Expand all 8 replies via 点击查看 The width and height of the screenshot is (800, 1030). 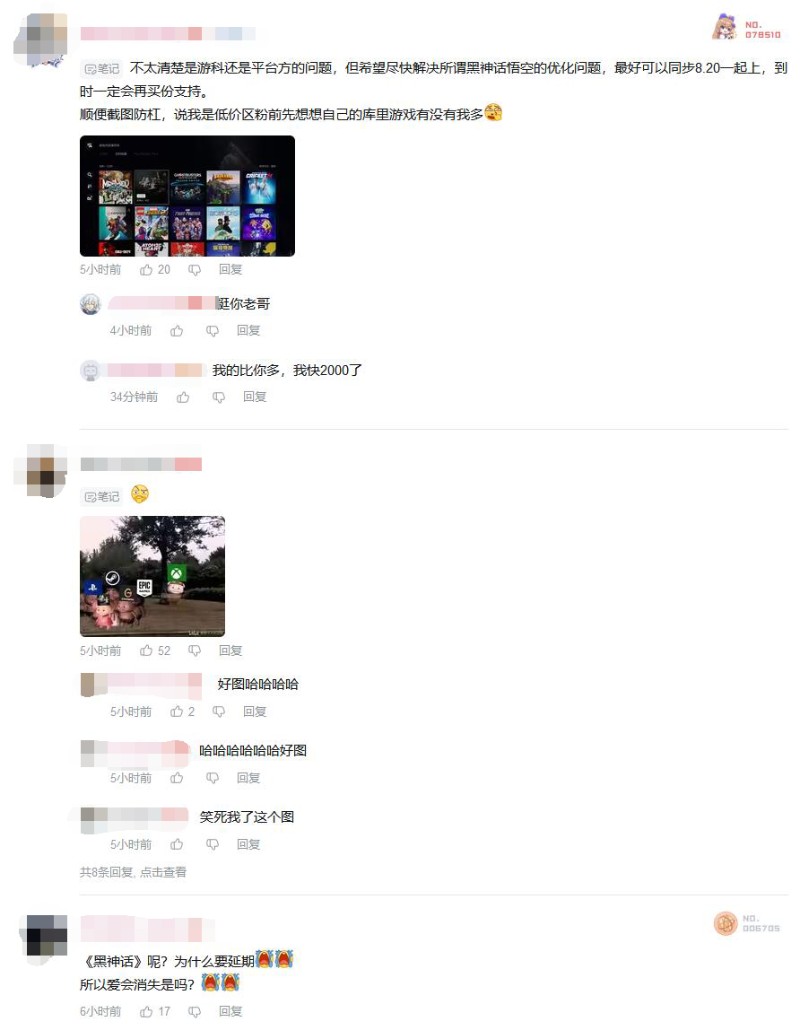[163, 872]
